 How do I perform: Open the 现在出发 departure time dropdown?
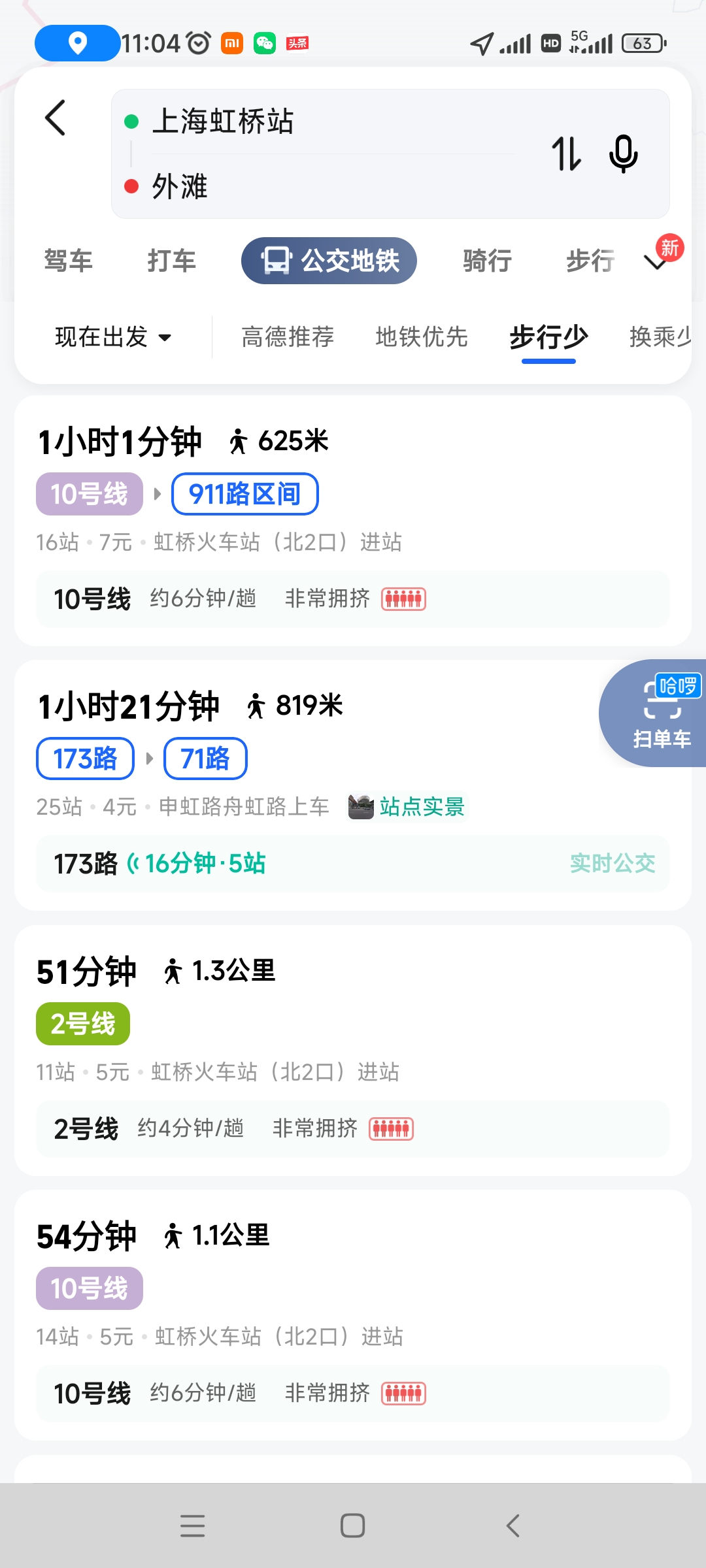112,338
